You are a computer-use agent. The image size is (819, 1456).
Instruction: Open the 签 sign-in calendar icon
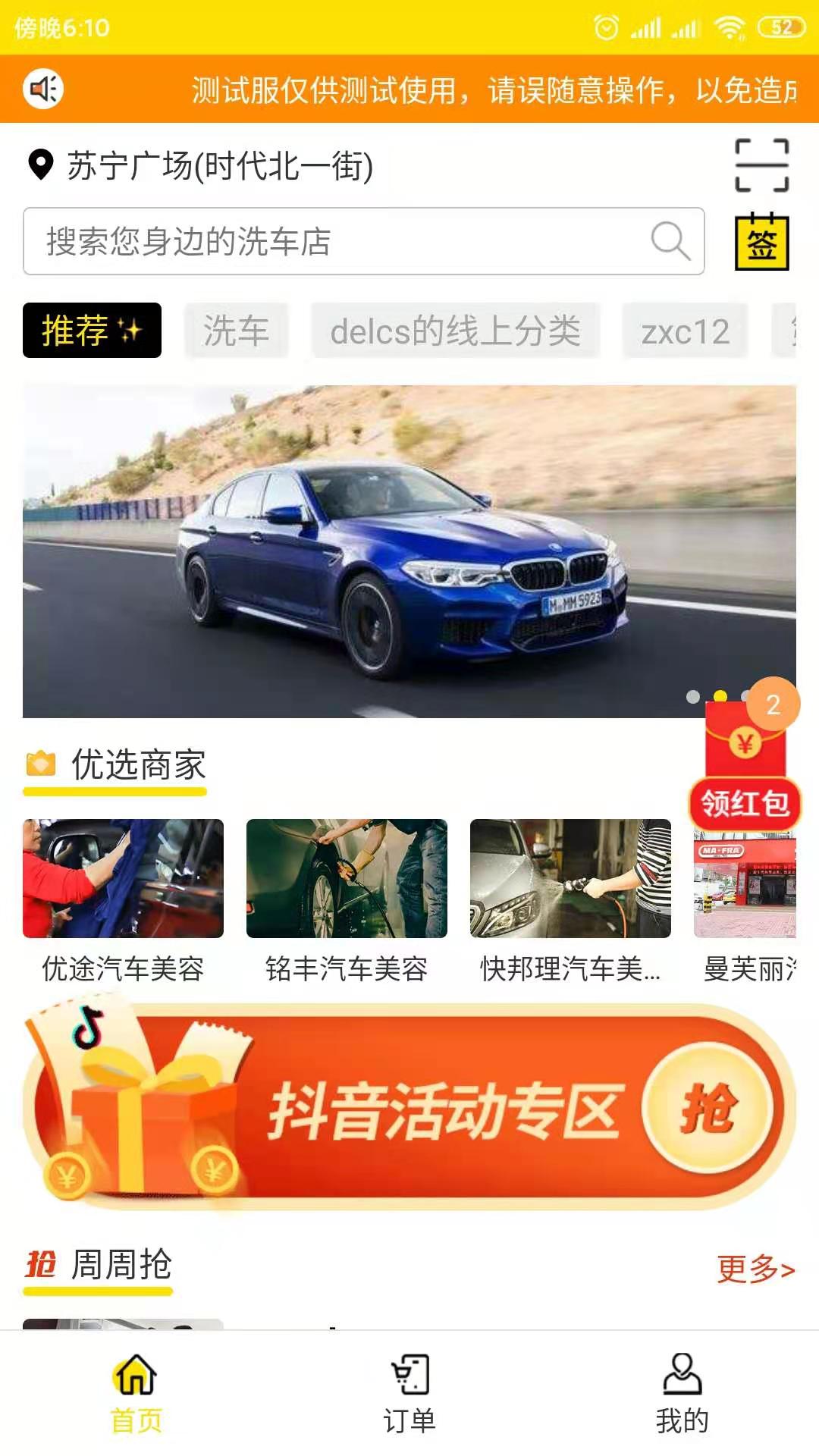(x=761, y=242)
